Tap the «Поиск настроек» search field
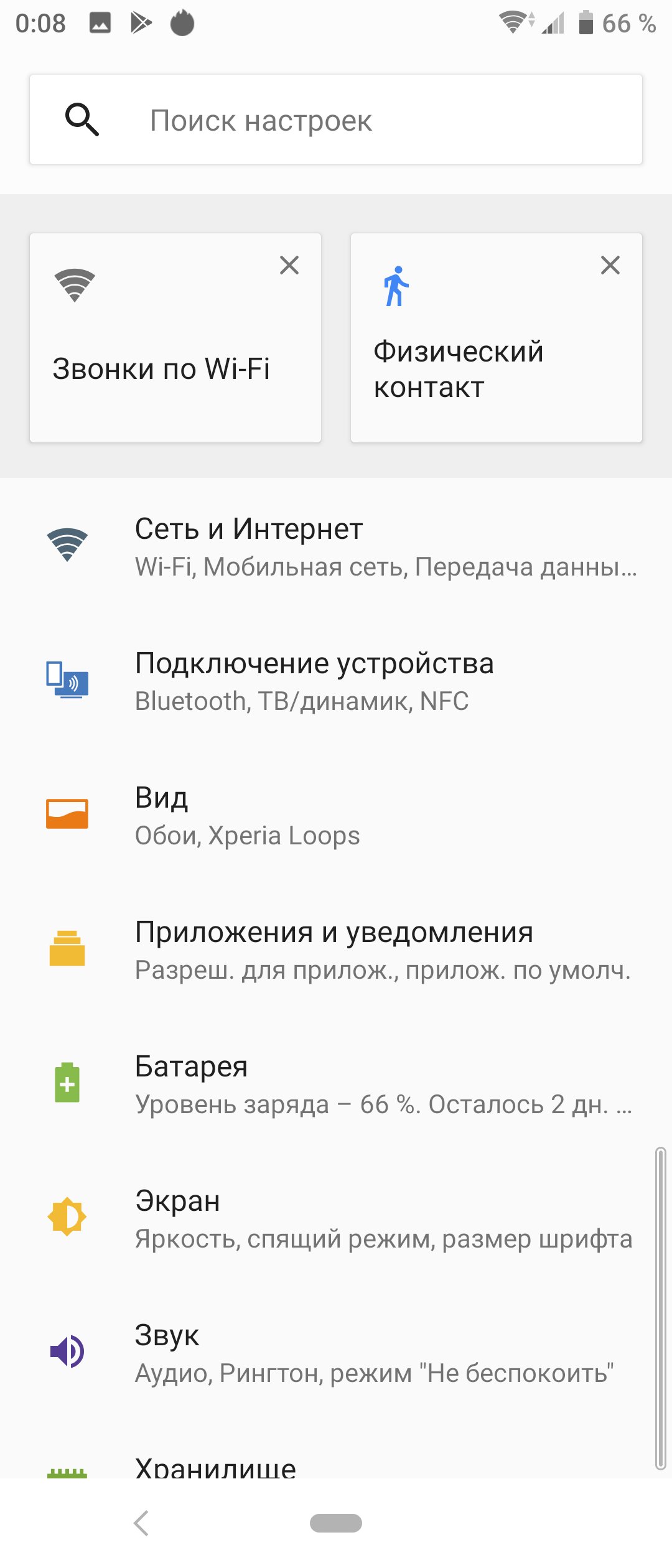This screenshot has width=672, height=1568. point(336,120)
